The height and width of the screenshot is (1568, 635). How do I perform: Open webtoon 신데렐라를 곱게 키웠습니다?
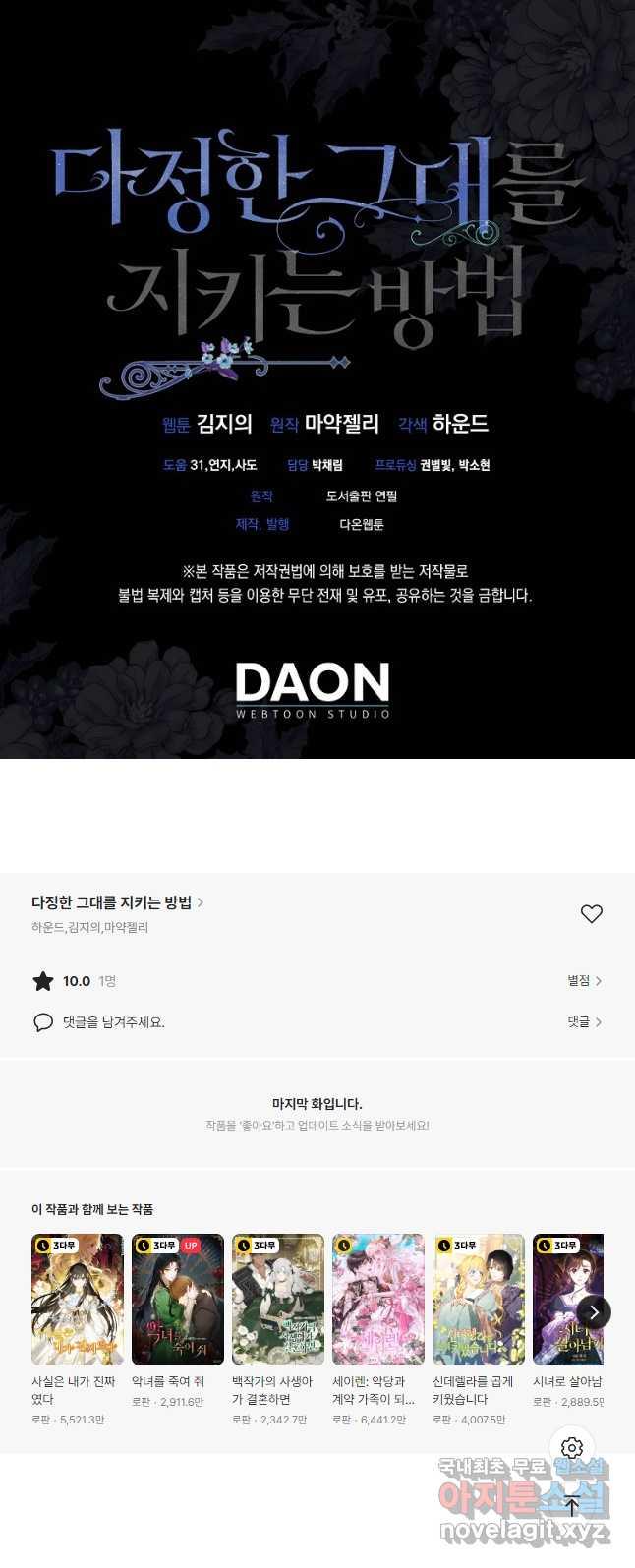pos(479,1300)
